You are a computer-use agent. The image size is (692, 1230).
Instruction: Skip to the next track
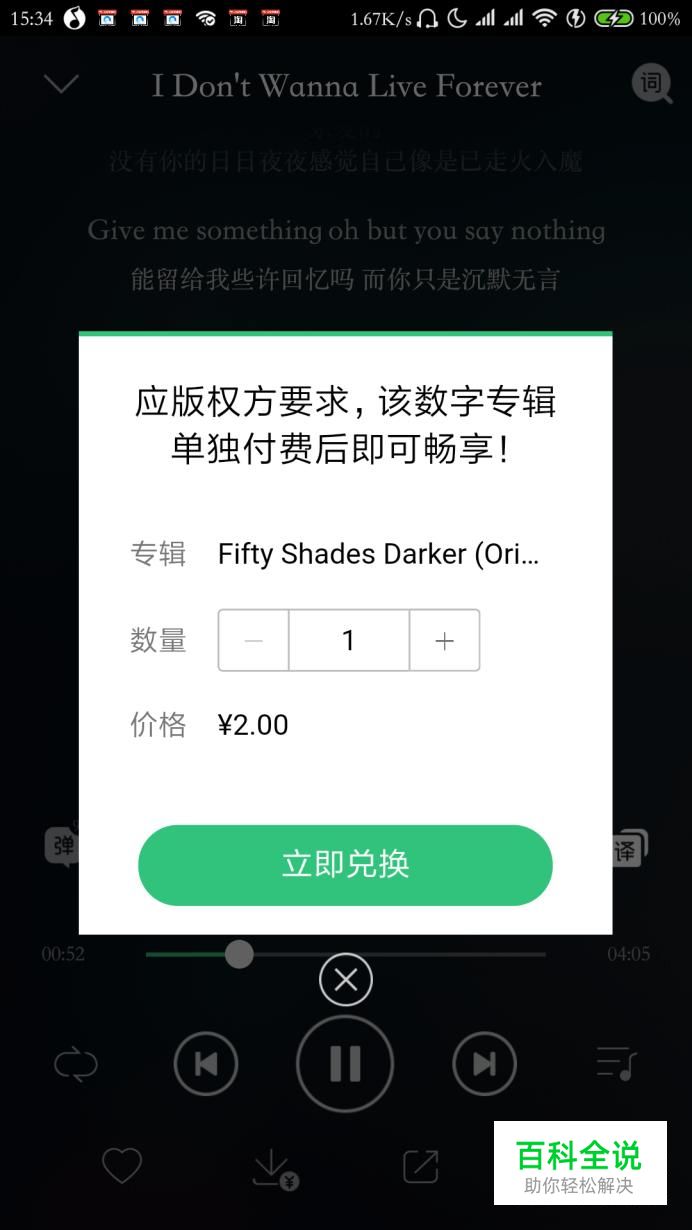click(484, 1064)
